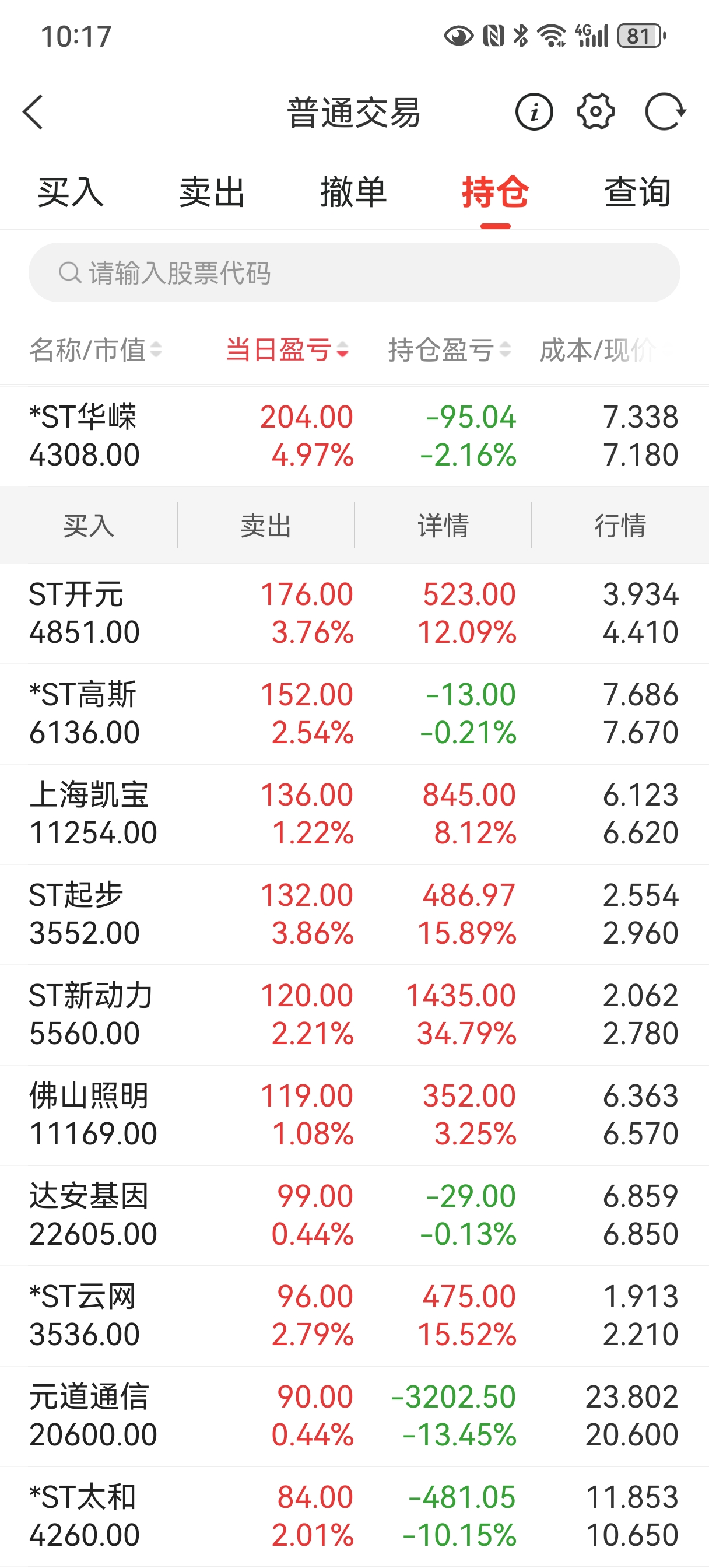Go back using the top-left arrow
This screenshot has width=709, height=1568.
pos(33,113)
